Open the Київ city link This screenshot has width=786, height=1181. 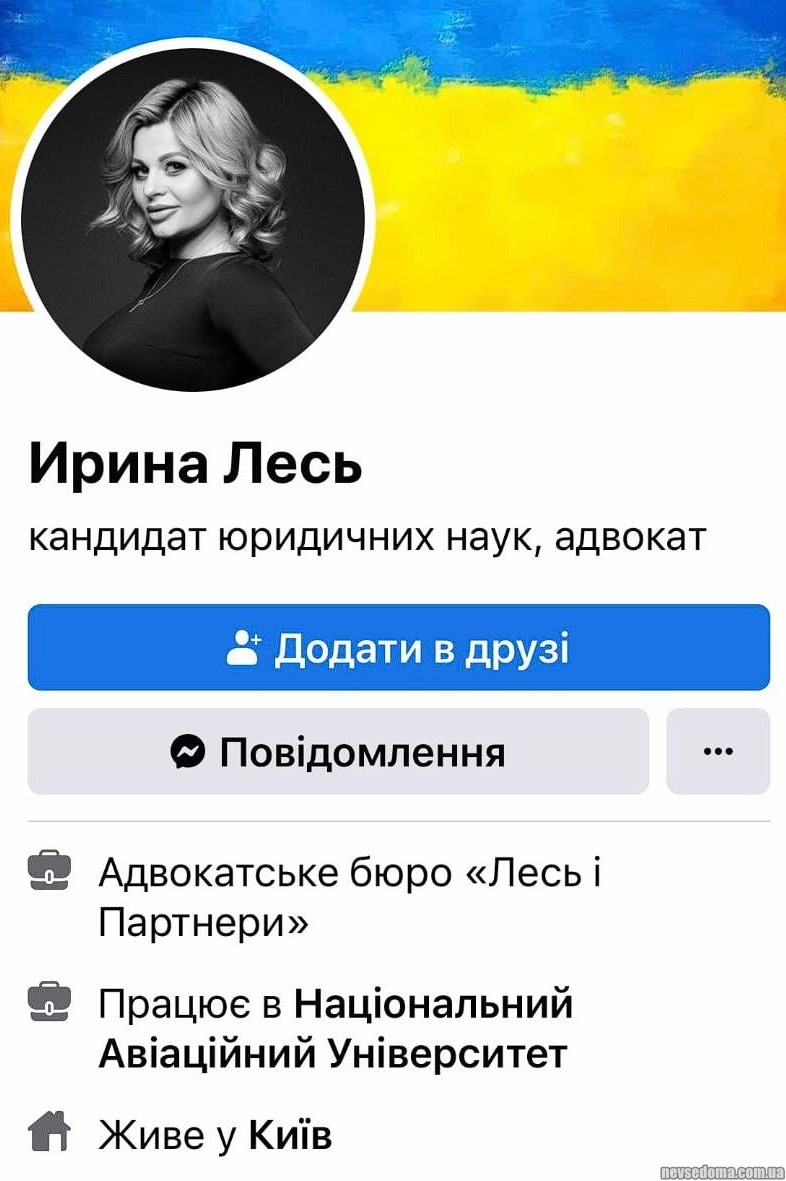289,1134
